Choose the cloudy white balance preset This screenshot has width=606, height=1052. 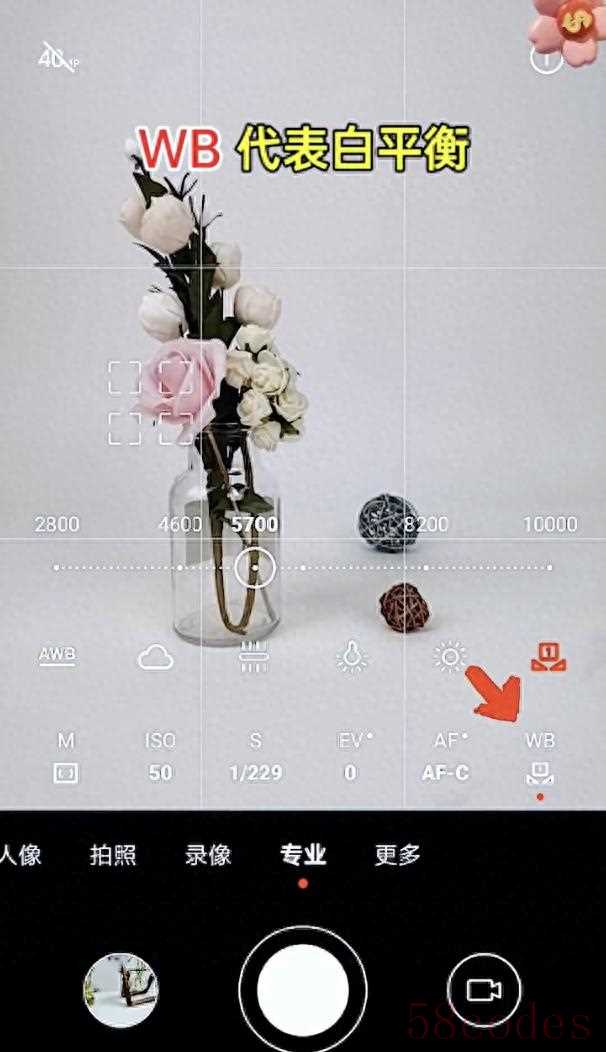tap(155, 657)
